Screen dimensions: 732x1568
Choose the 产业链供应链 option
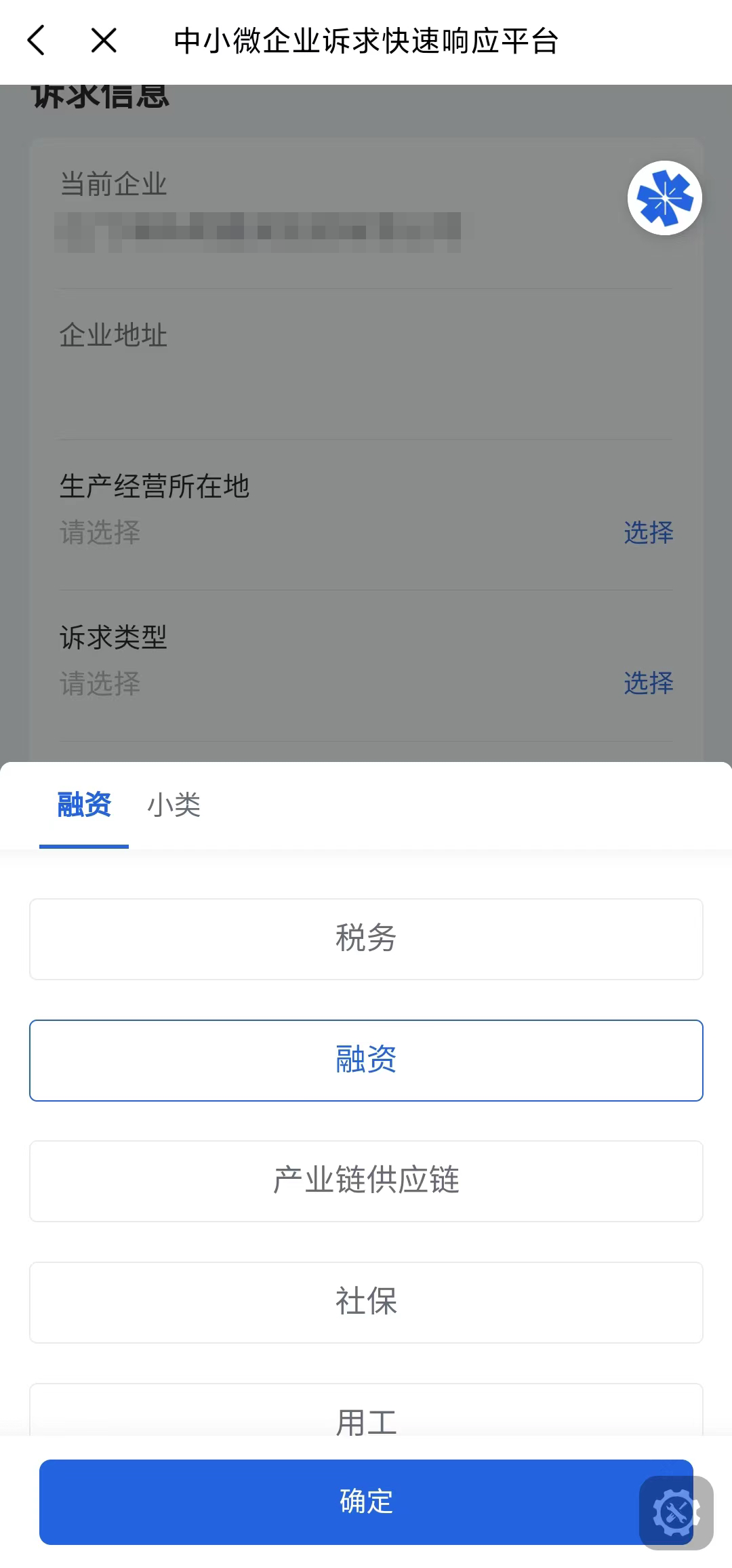point(365,1181)
